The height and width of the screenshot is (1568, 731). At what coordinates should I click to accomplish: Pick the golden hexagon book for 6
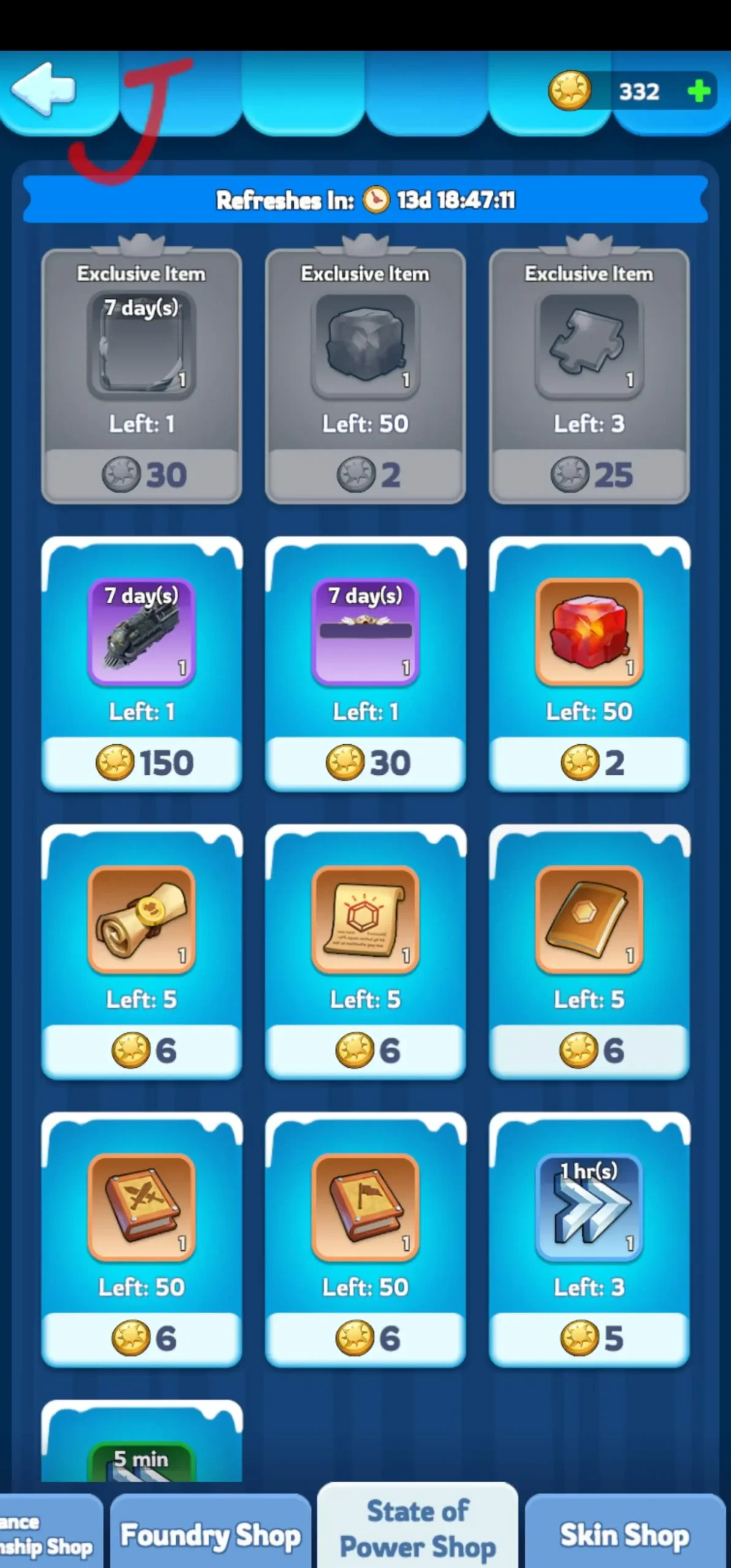[590, 952]
